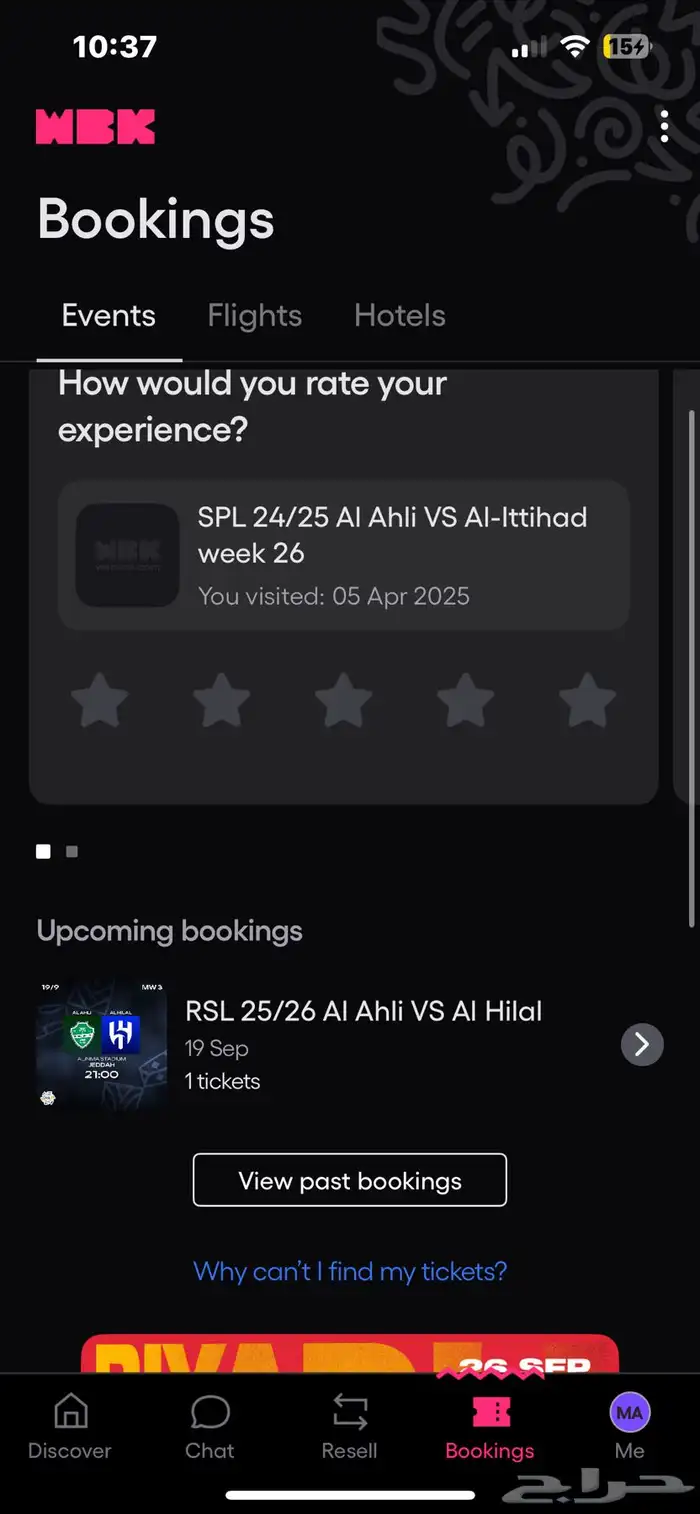Open the Chat tab

pyautogui.click(x=210, y=1428)
